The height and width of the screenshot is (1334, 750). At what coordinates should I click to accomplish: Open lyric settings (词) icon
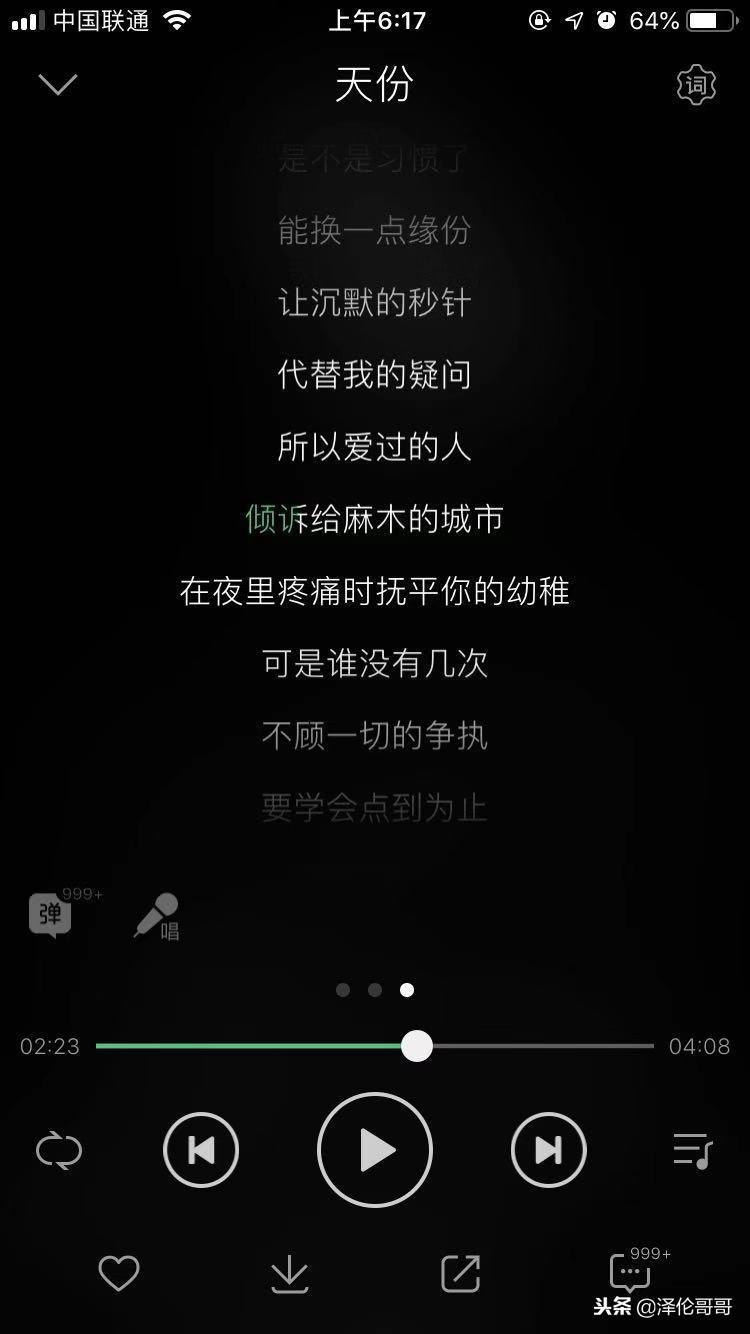click(x=696, y=86)
